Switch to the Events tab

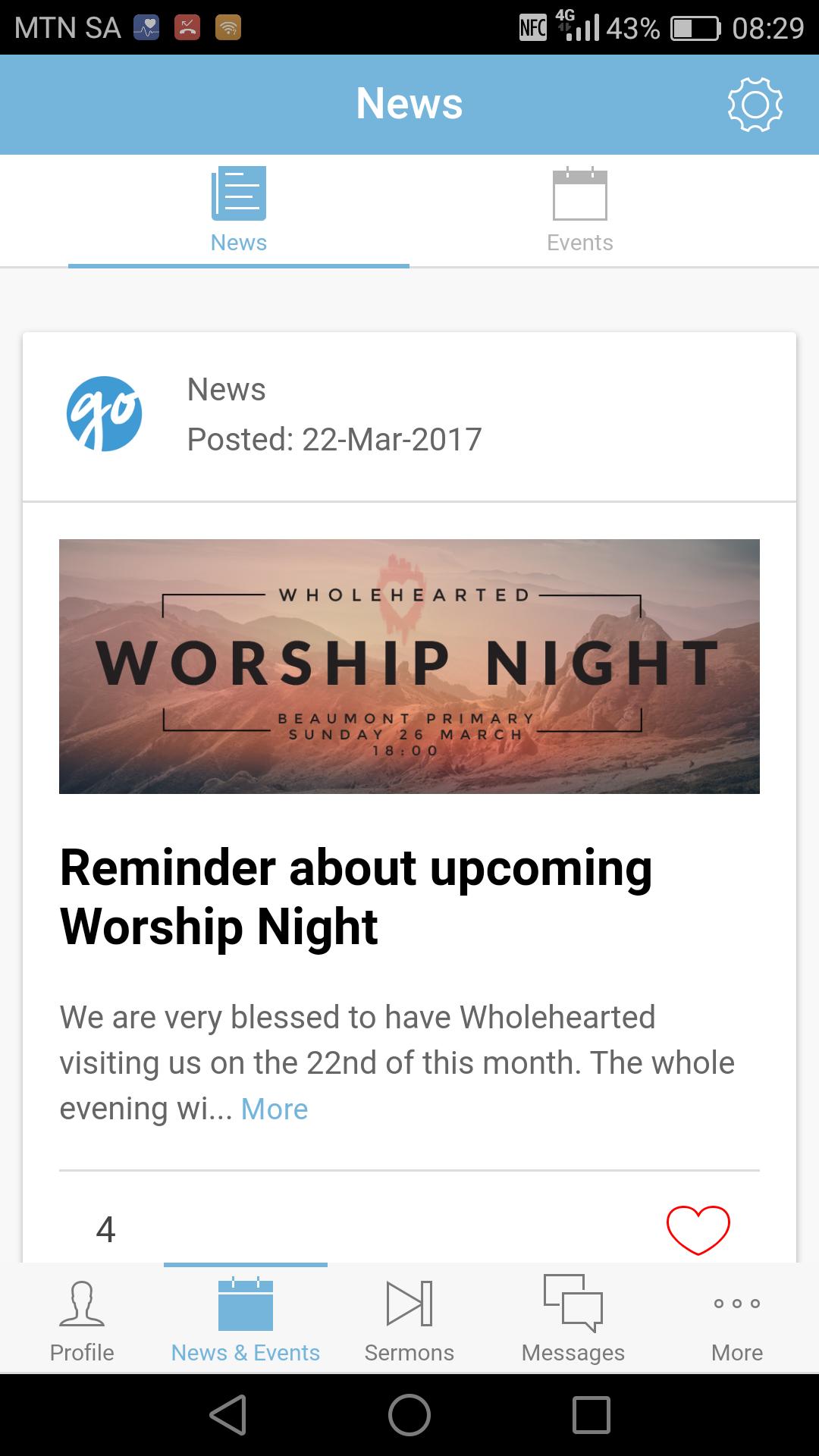pos(579,209)
